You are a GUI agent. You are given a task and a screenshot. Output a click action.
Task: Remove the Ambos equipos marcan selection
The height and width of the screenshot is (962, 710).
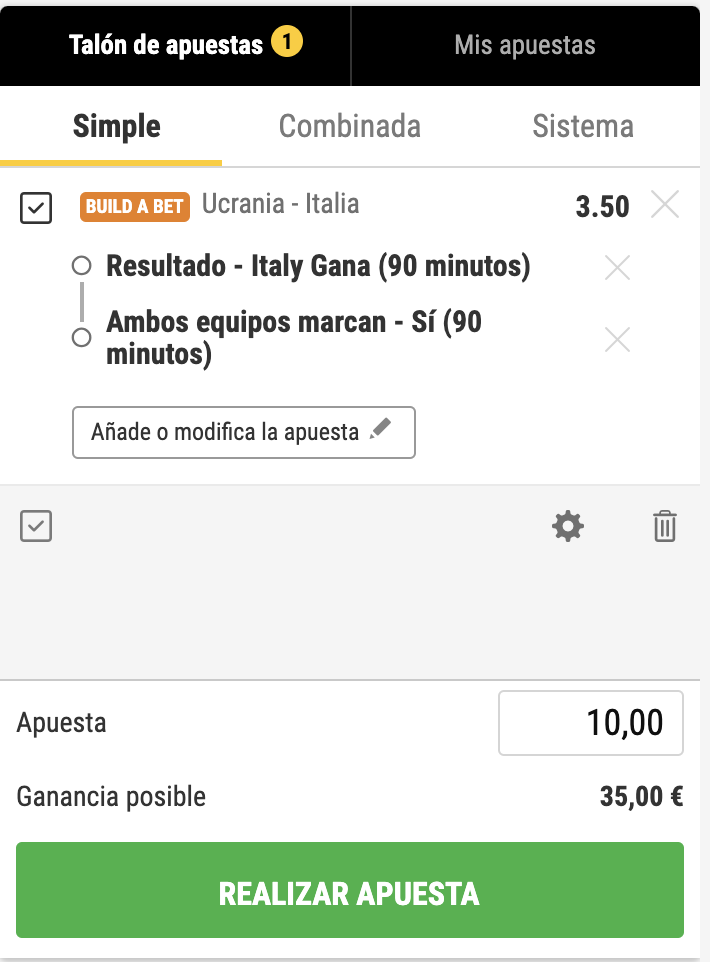click(617, 340)
